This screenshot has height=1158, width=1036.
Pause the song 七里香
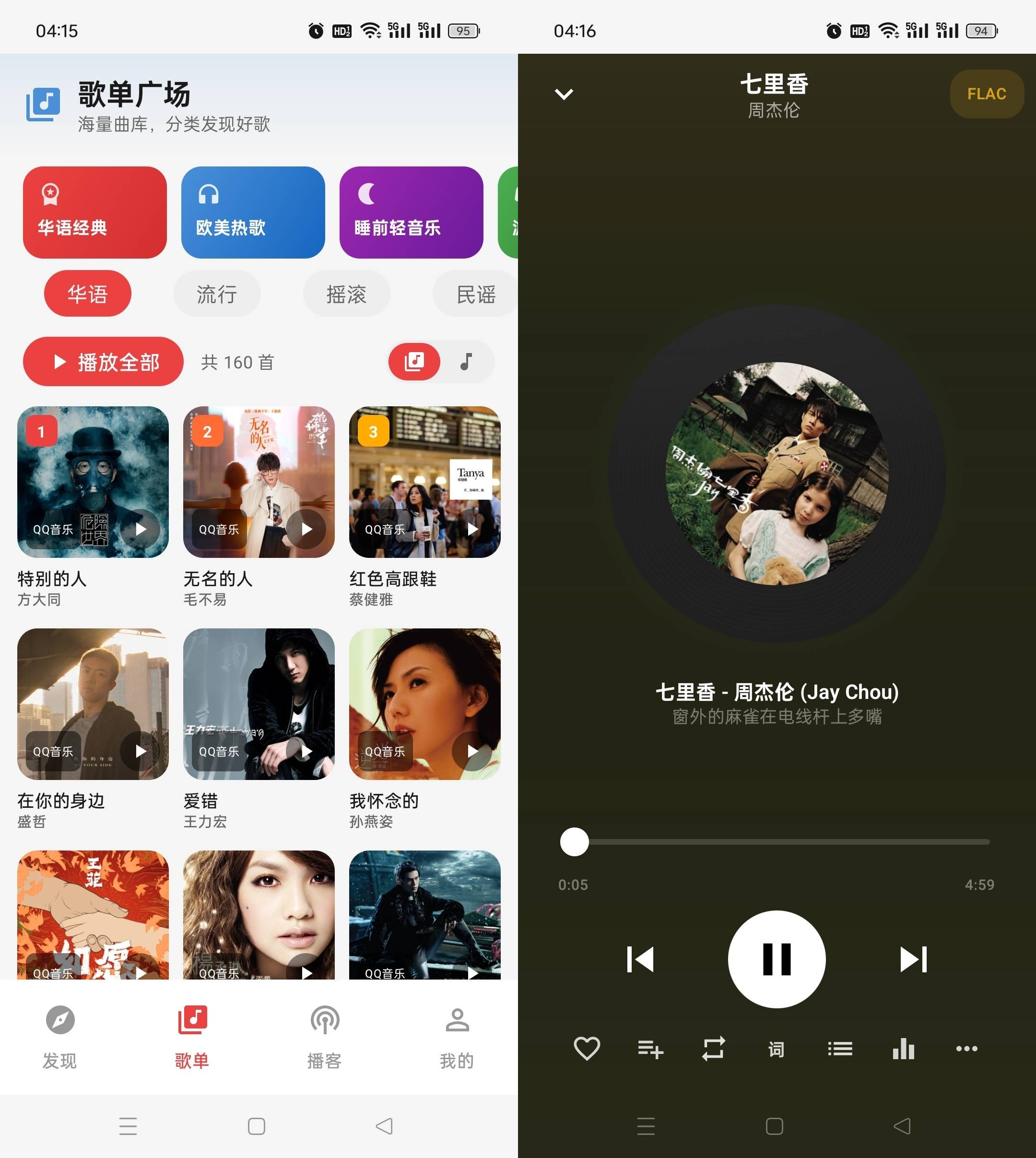coord(777,959)
